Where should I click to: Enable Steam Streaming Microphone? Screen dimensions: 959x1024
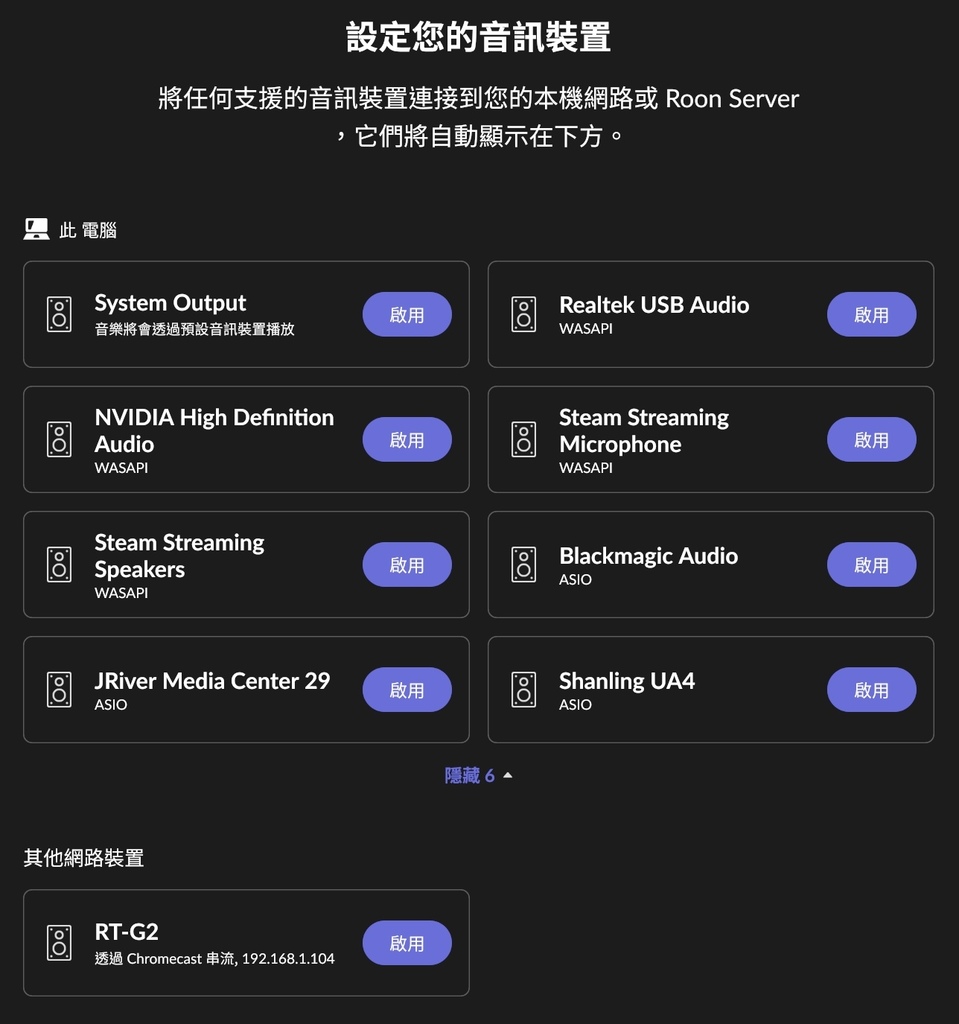871,439
